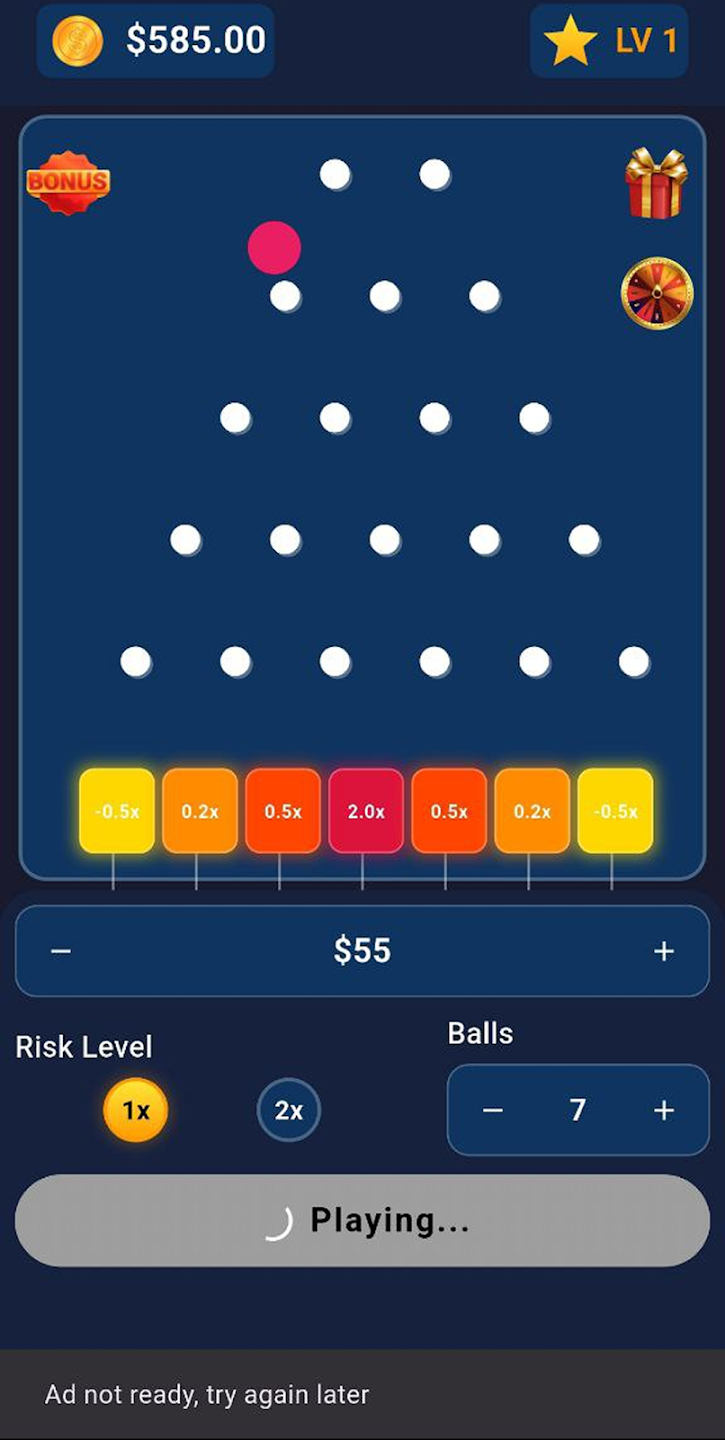
Task: Increase the $55 bet amount
Action: point(664,951)
